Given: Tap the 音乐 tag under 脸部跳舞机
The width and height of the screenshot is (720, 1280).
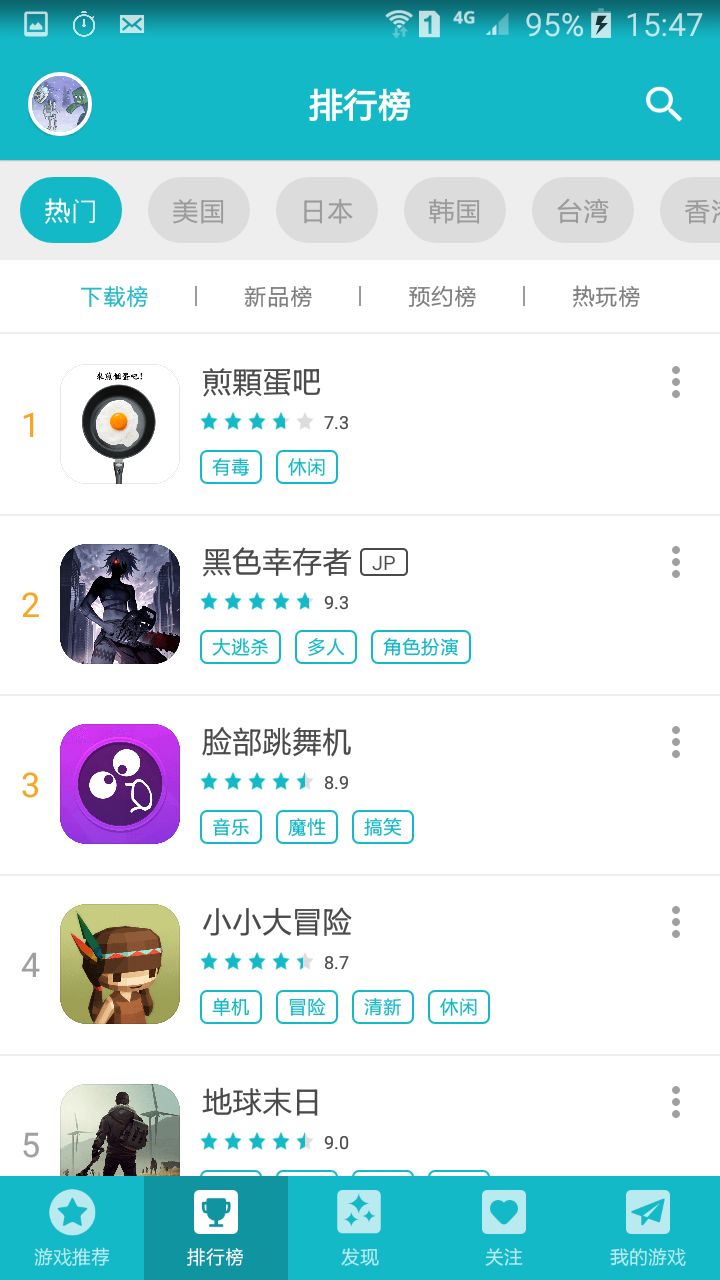Looking at the screenshot, I should click(x=230, y=826).
